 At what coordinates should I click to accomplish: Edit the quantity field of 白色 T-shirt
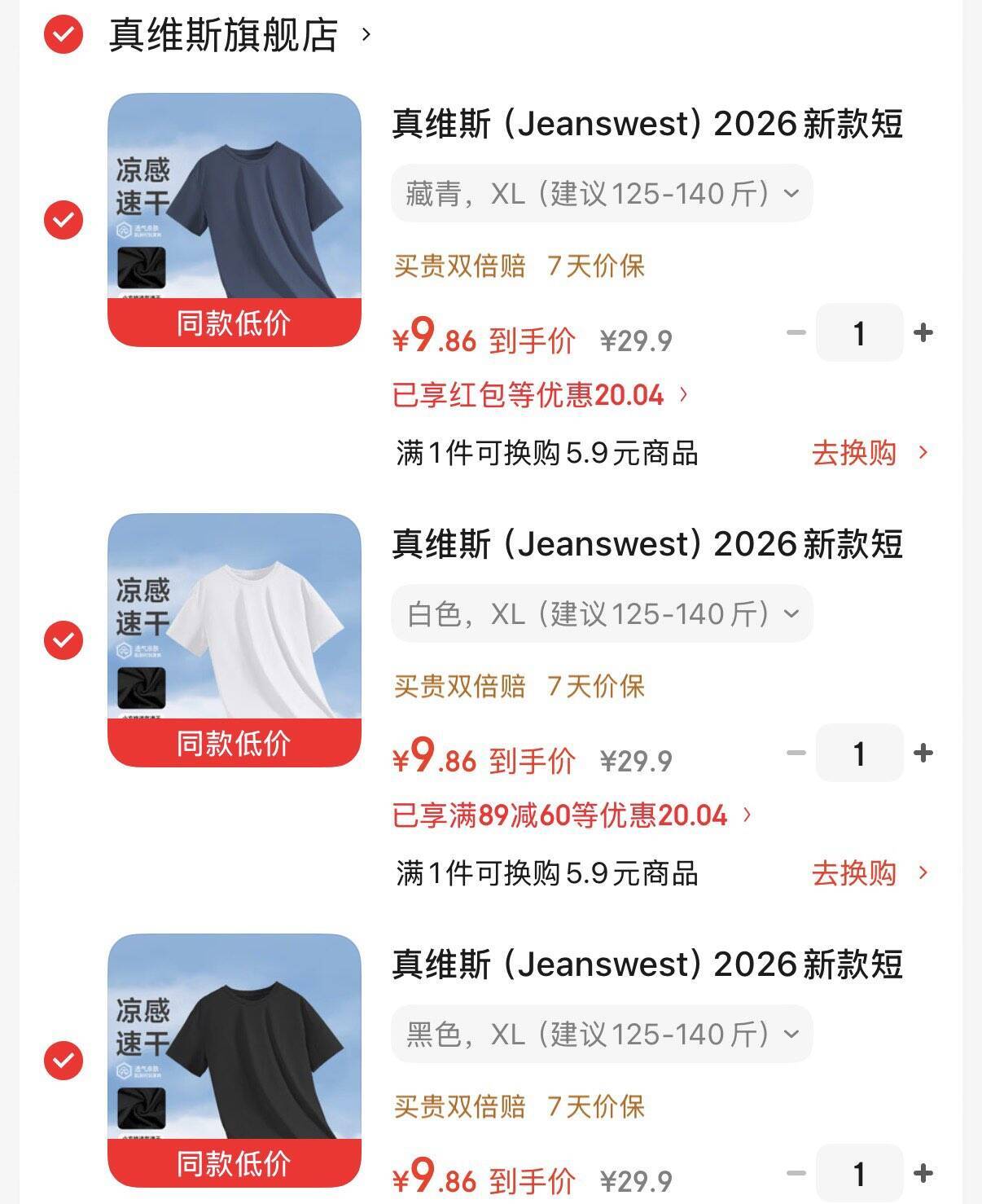click(859, 753)
